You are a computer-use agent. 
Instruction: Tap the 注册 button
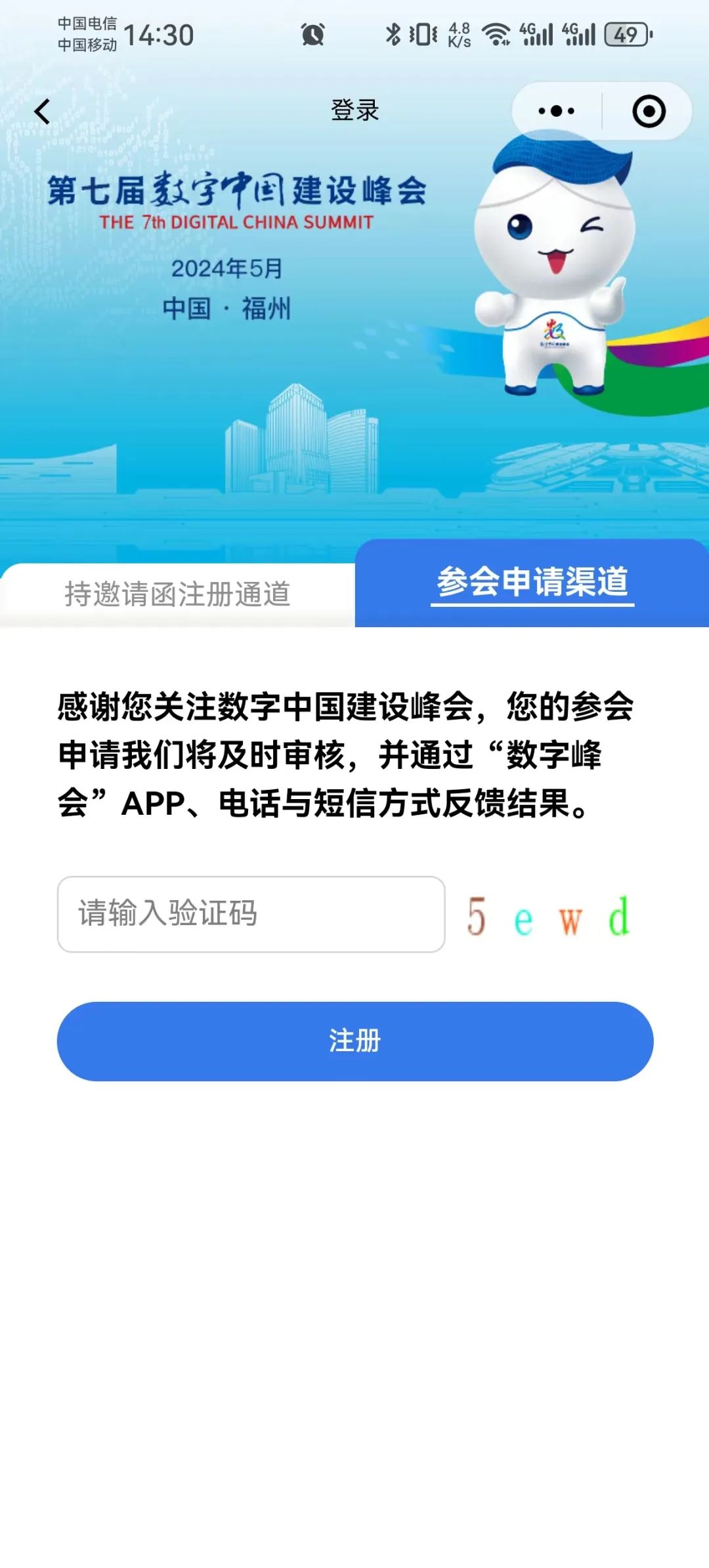tap(354, 1041)
